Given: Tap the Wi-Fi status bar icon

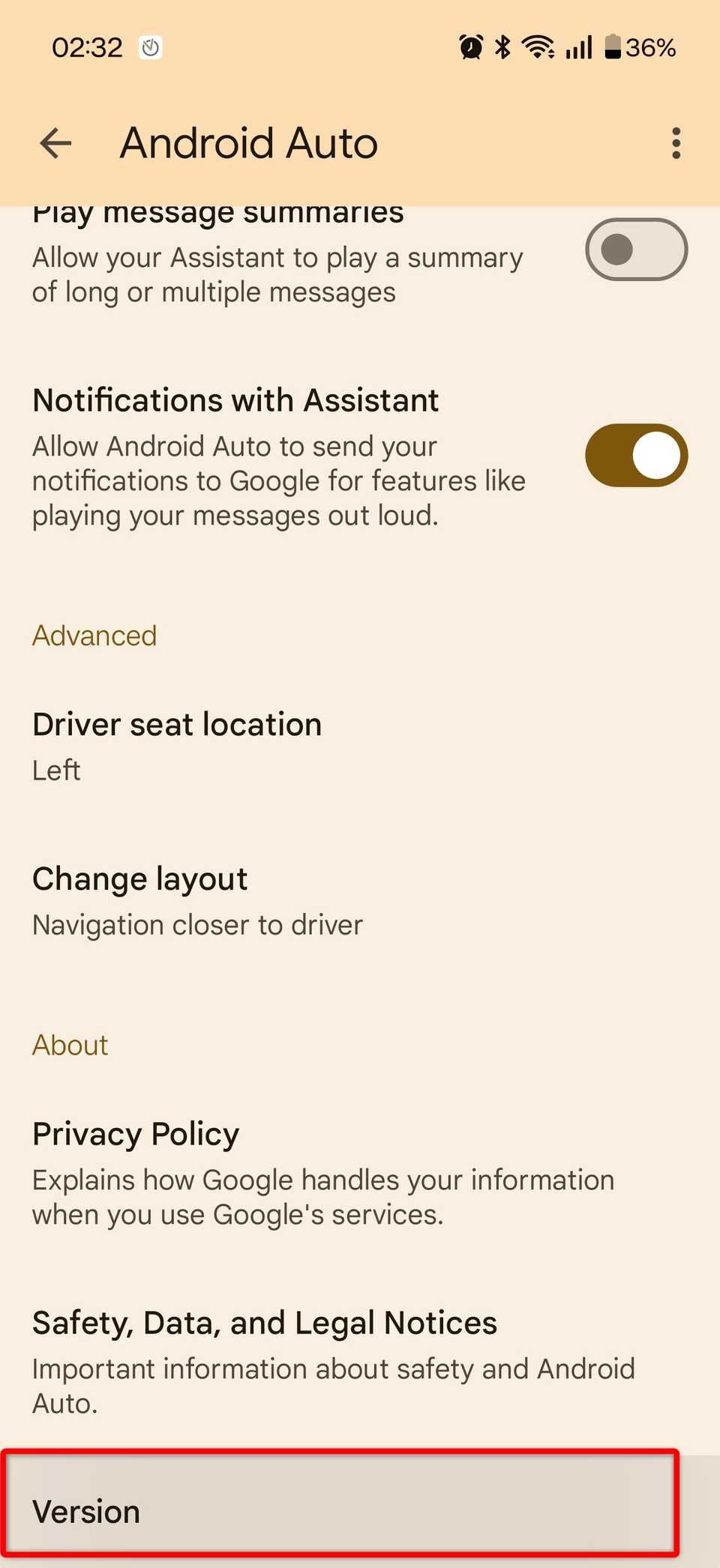Looking at the screenshot, I should [538, 46].
